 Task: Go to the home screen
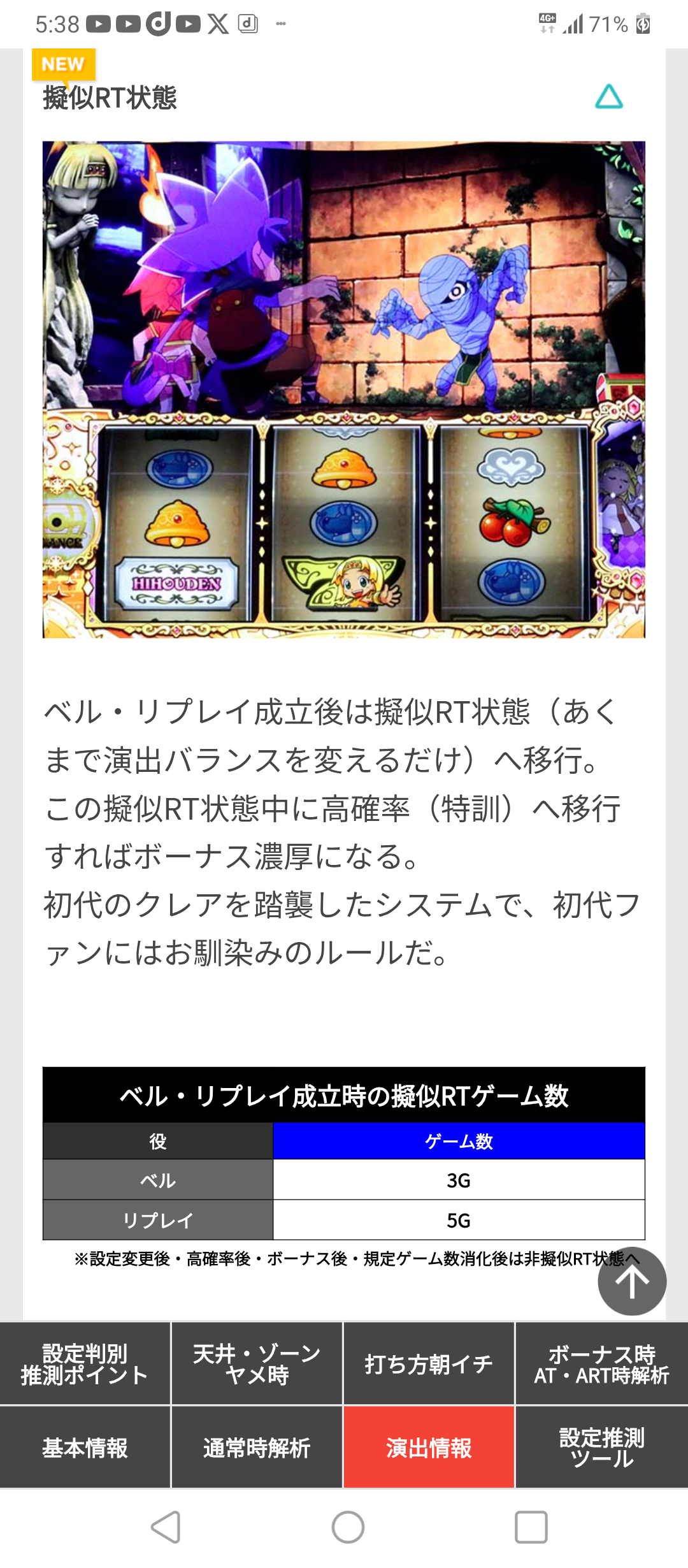point(348,1527)
